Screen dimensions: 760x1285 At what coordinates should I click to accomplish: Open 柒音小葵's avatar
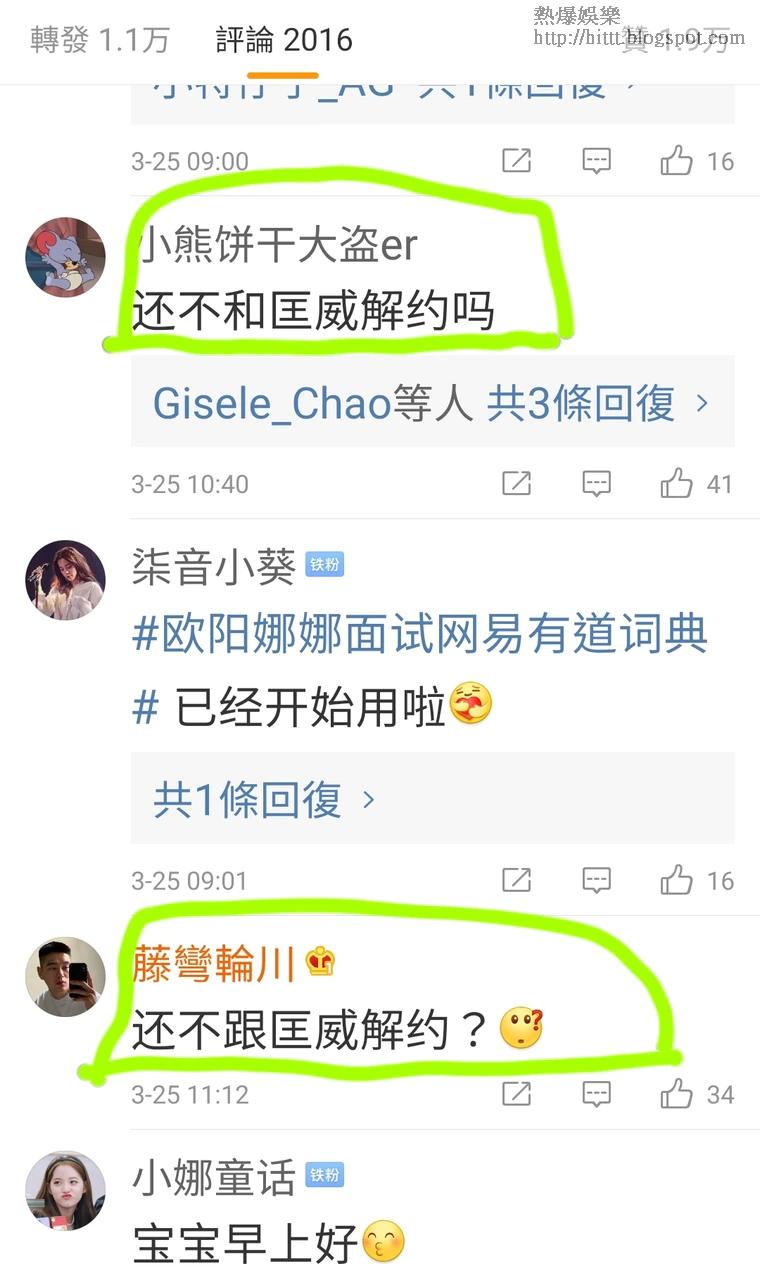click(65, 580)
